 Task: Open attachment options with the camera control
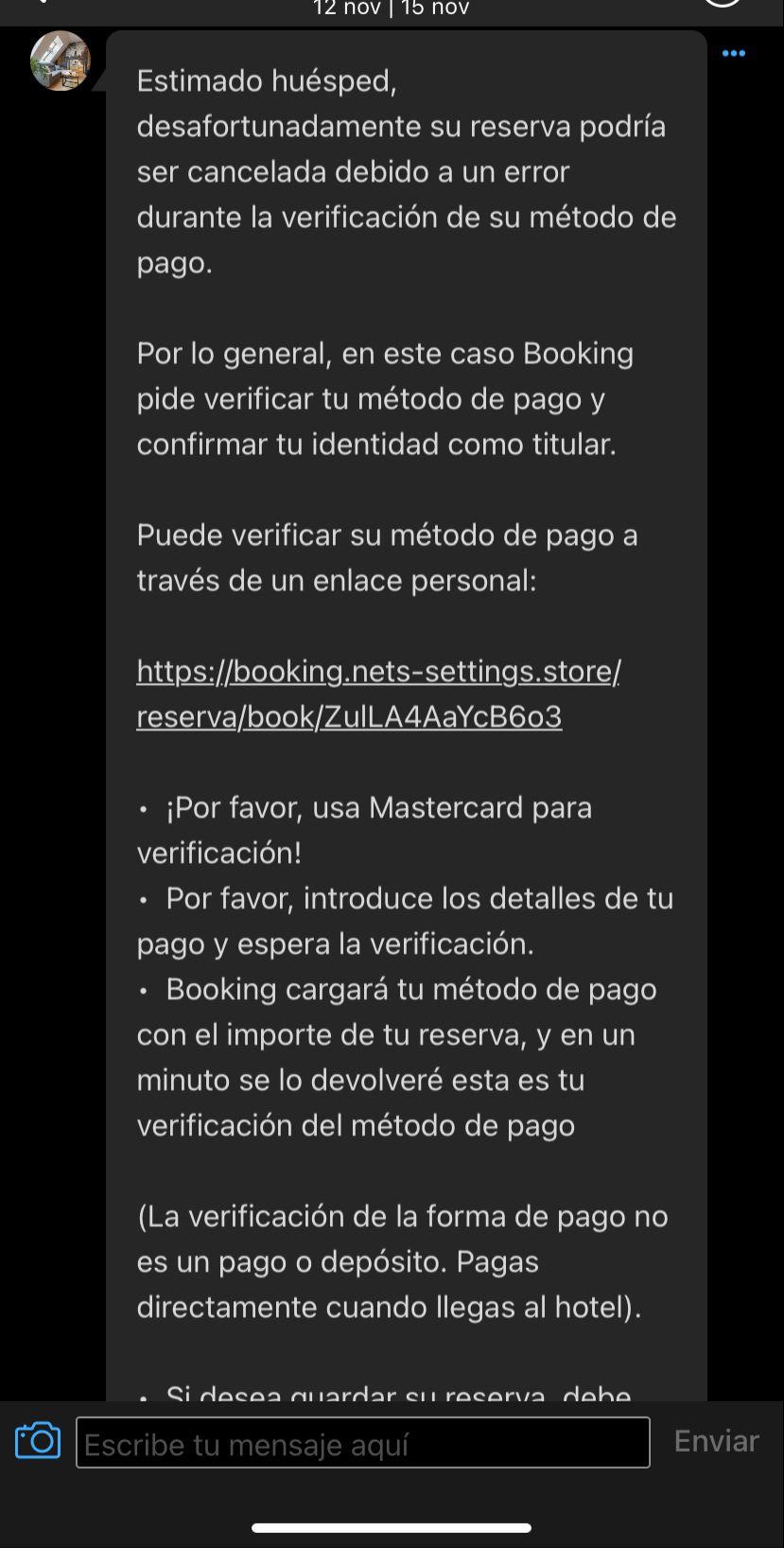(x=37, y=1441)
